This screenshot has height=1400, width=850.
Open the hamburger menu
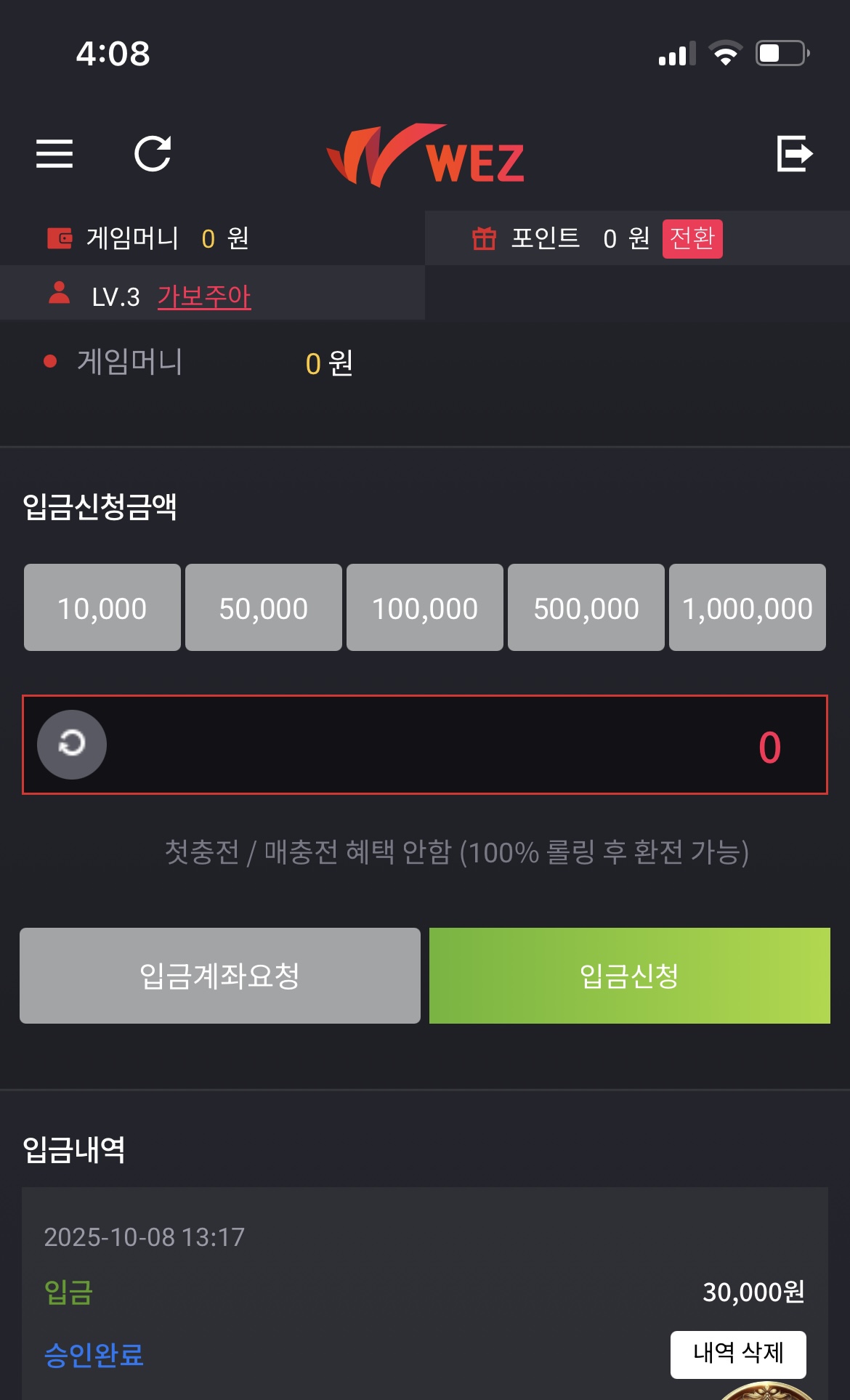54,153
